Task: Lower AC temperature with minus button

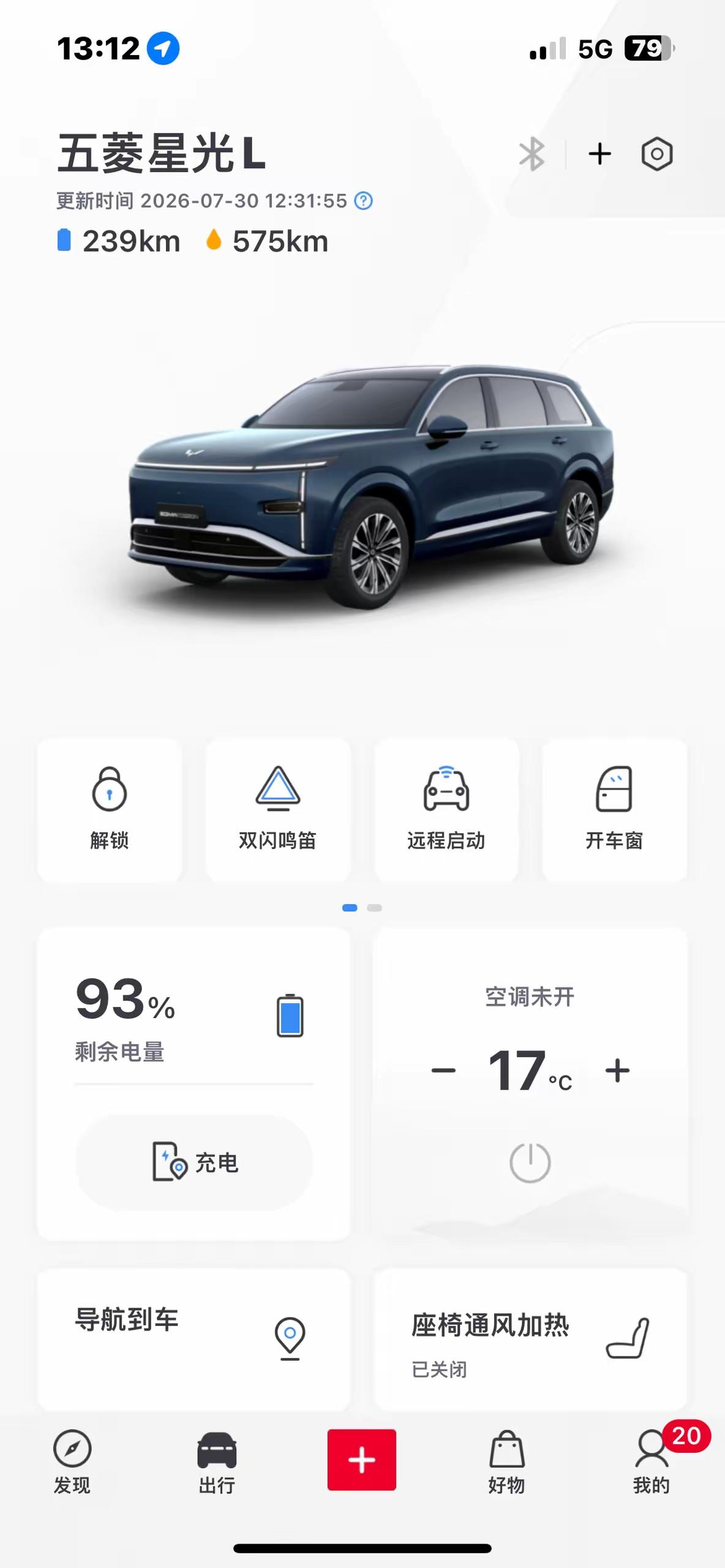Action: point(443,1071)
